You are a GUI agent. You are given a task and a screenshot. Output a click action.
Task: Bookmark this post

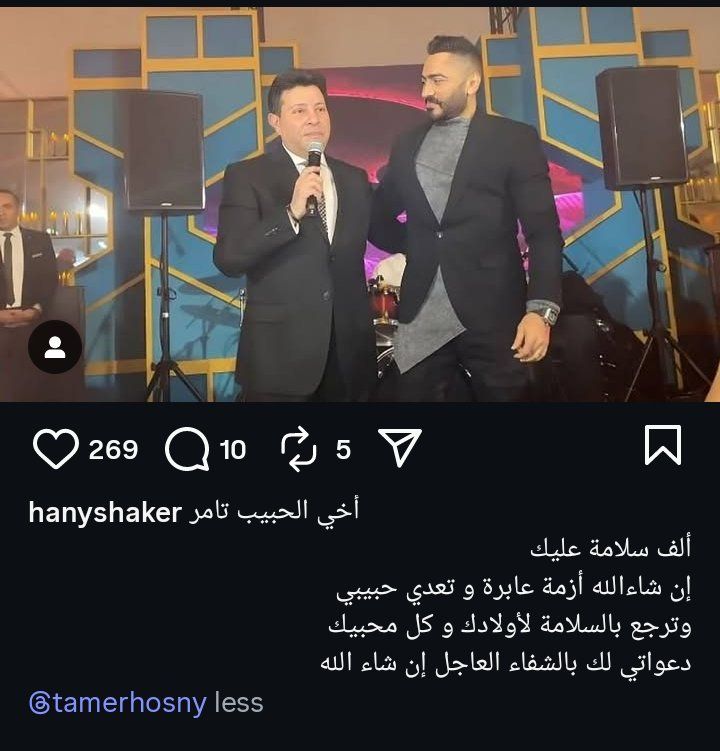pyautogui.click(x=663, y=446)
